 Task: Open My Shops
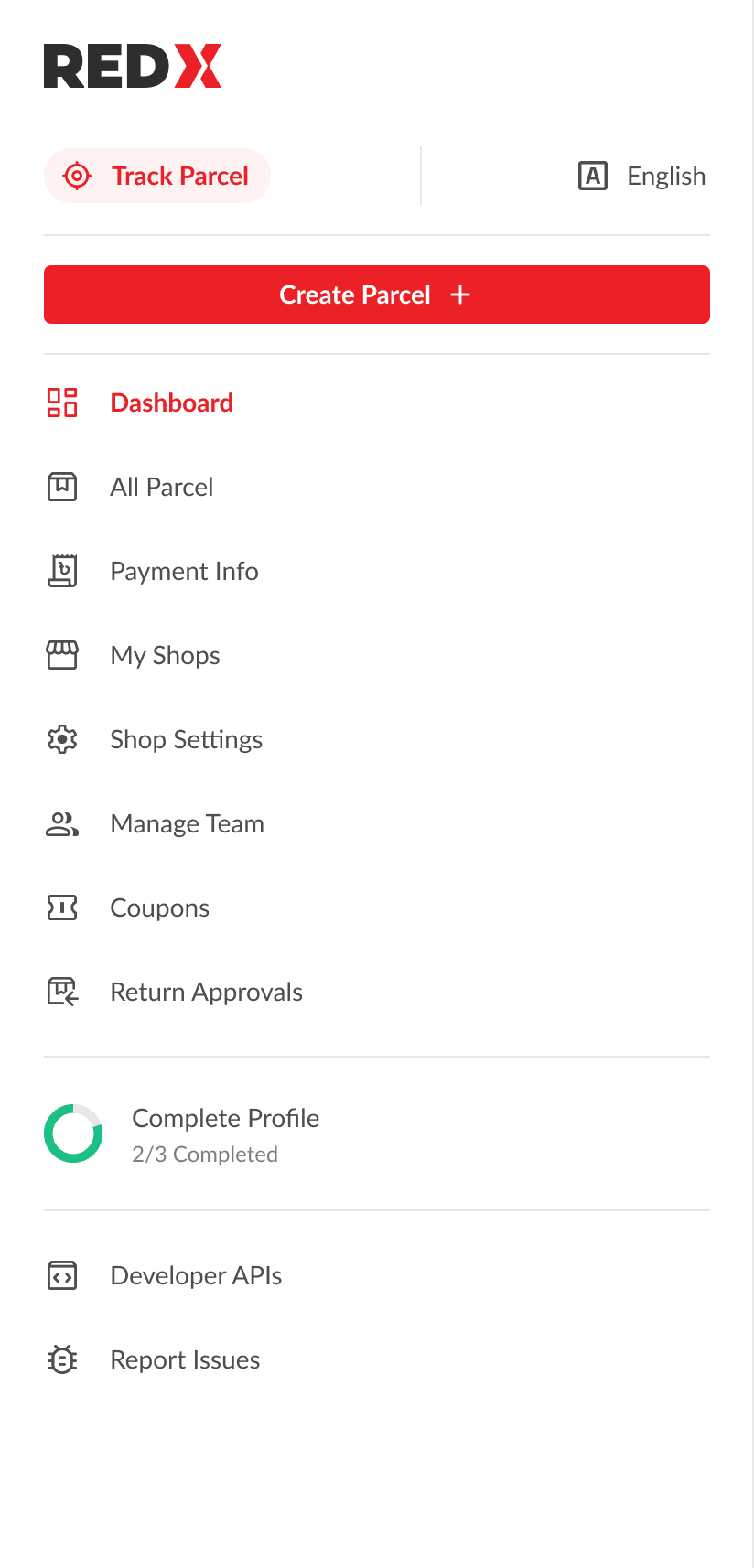coord(165,655)
